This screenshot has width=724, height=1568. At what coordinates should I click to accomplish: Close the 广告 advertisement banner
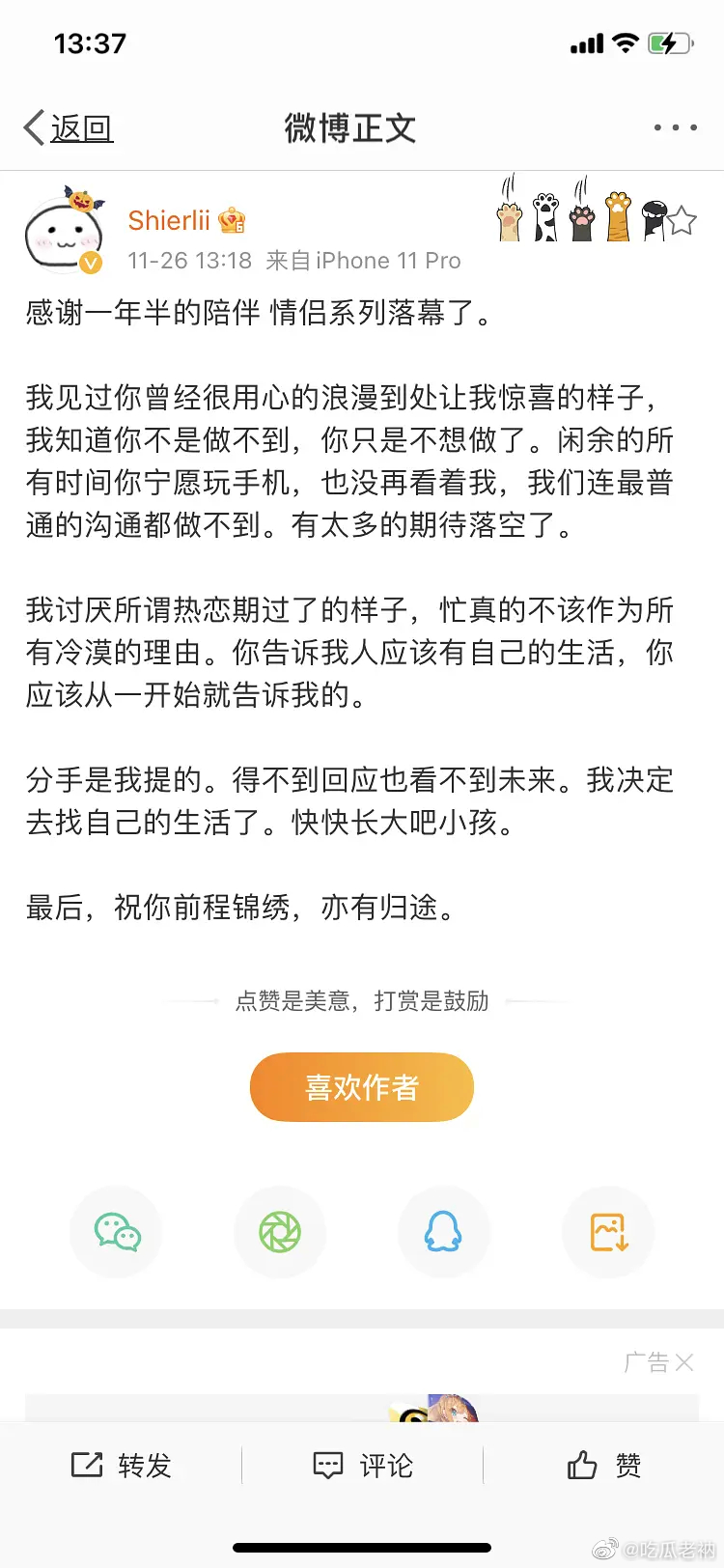tap(683, 1362)
